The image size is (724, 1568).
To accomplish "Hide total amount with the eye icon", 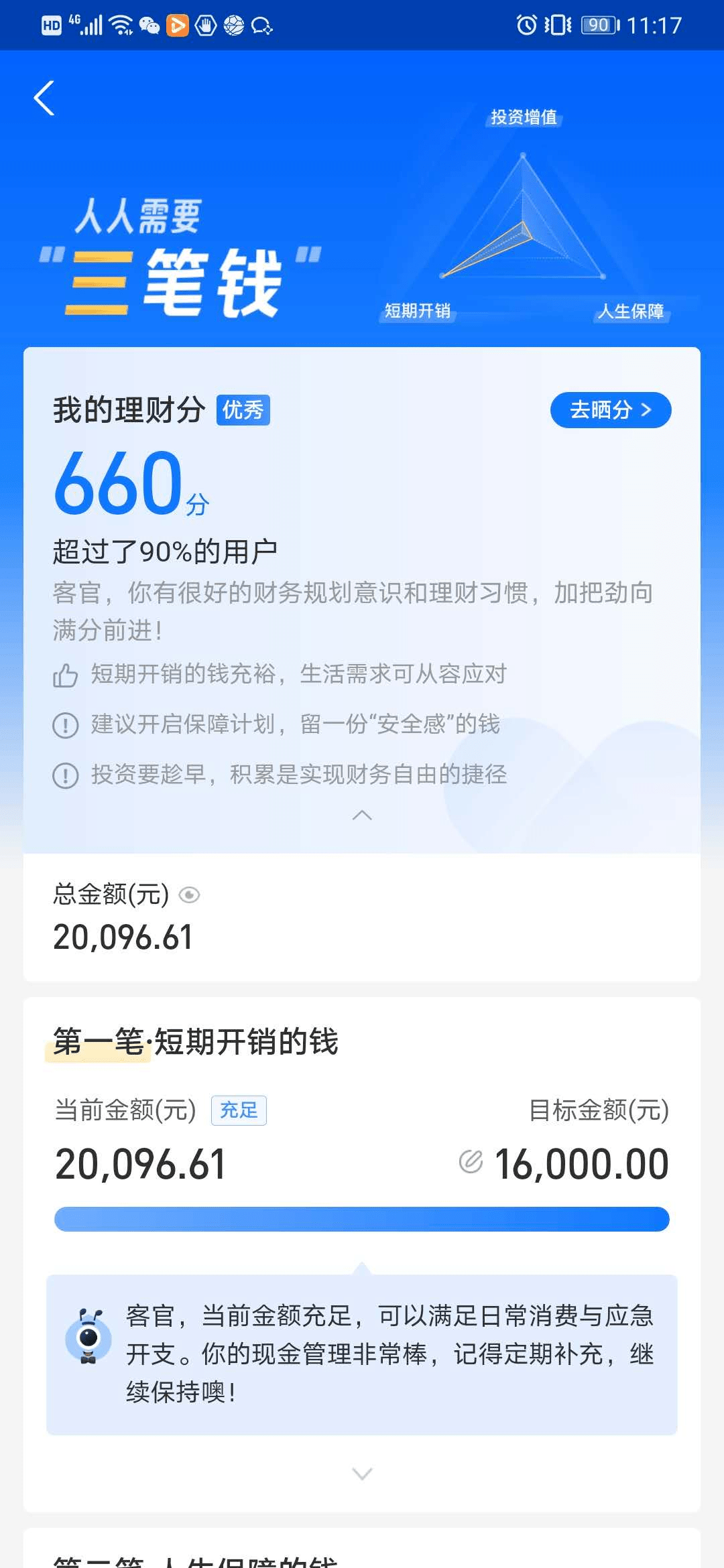I will [190, 895].
